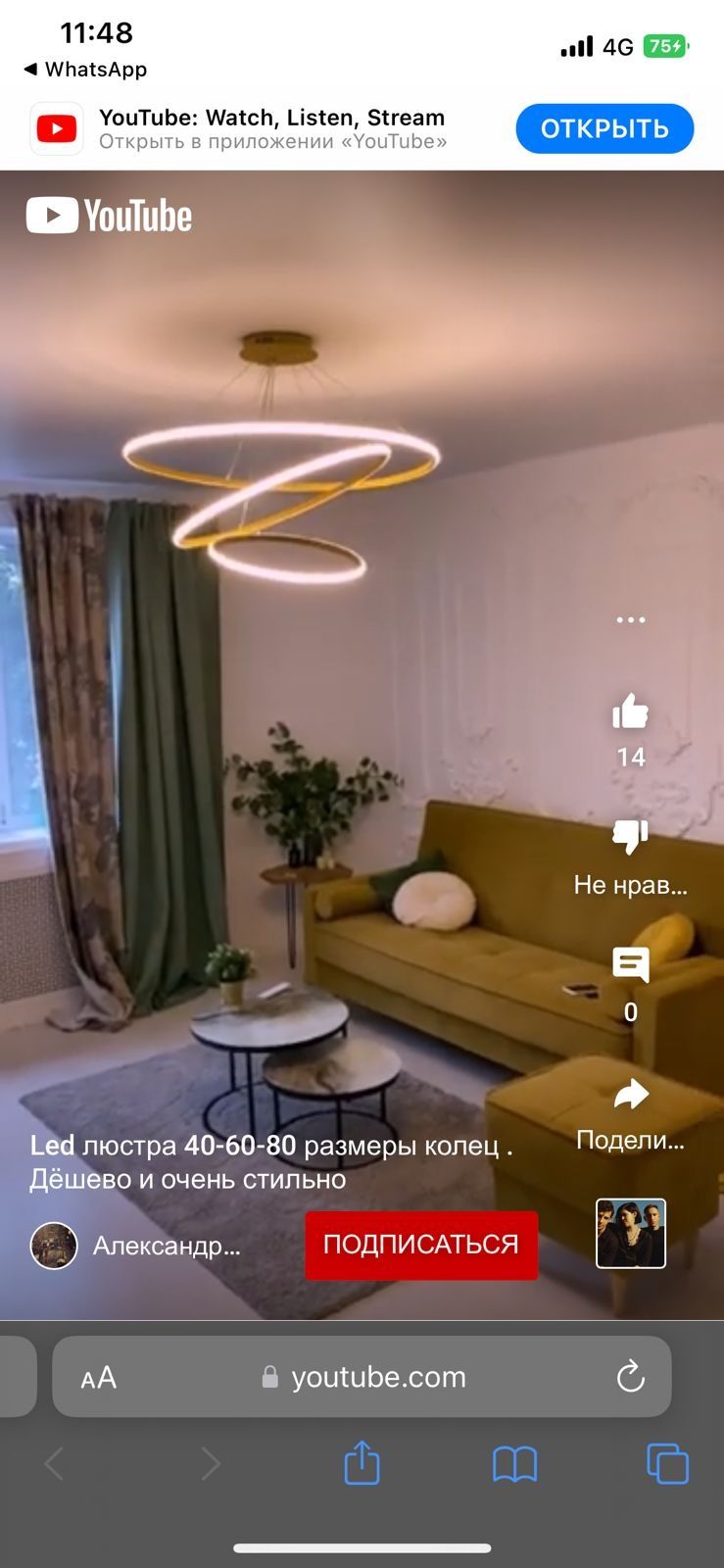
Task: Open the AA reader settings in address bar
Action: click(98, 1378)
